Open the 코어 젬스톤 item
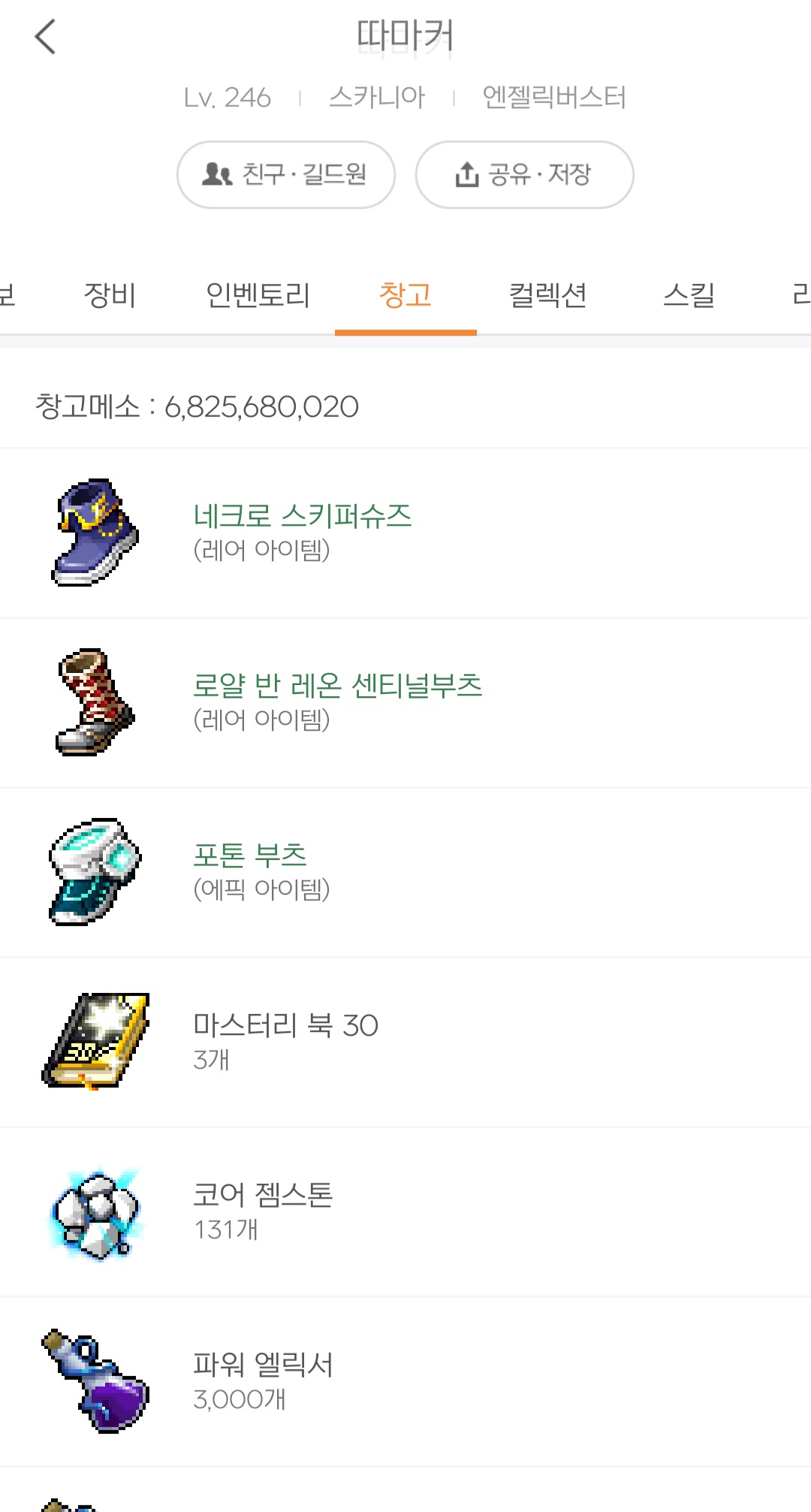This screenshot has height=1512, width=811. pos(405,1212)
